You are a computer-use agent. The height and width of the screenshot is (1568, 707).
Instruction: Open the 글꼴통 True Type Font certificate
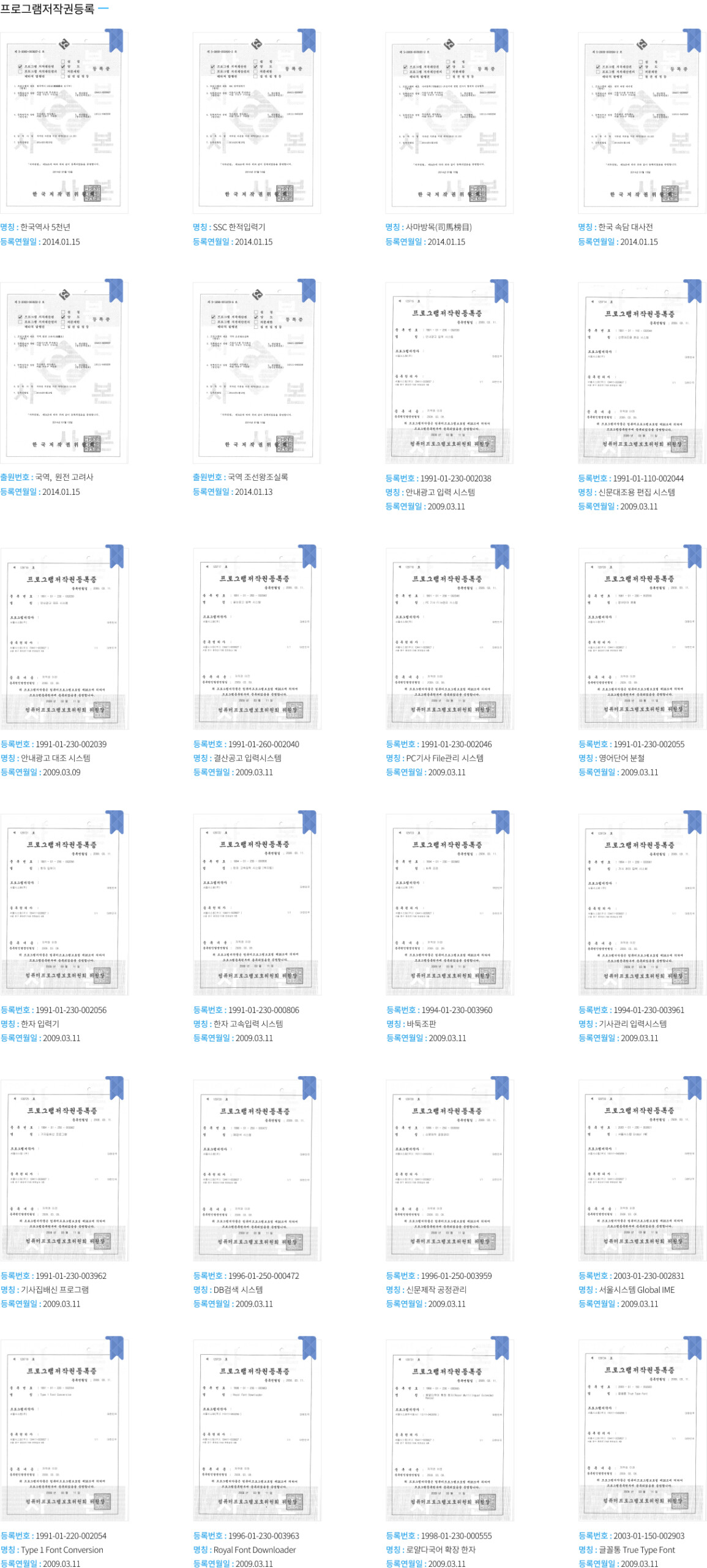click(x=642, y=1430)
